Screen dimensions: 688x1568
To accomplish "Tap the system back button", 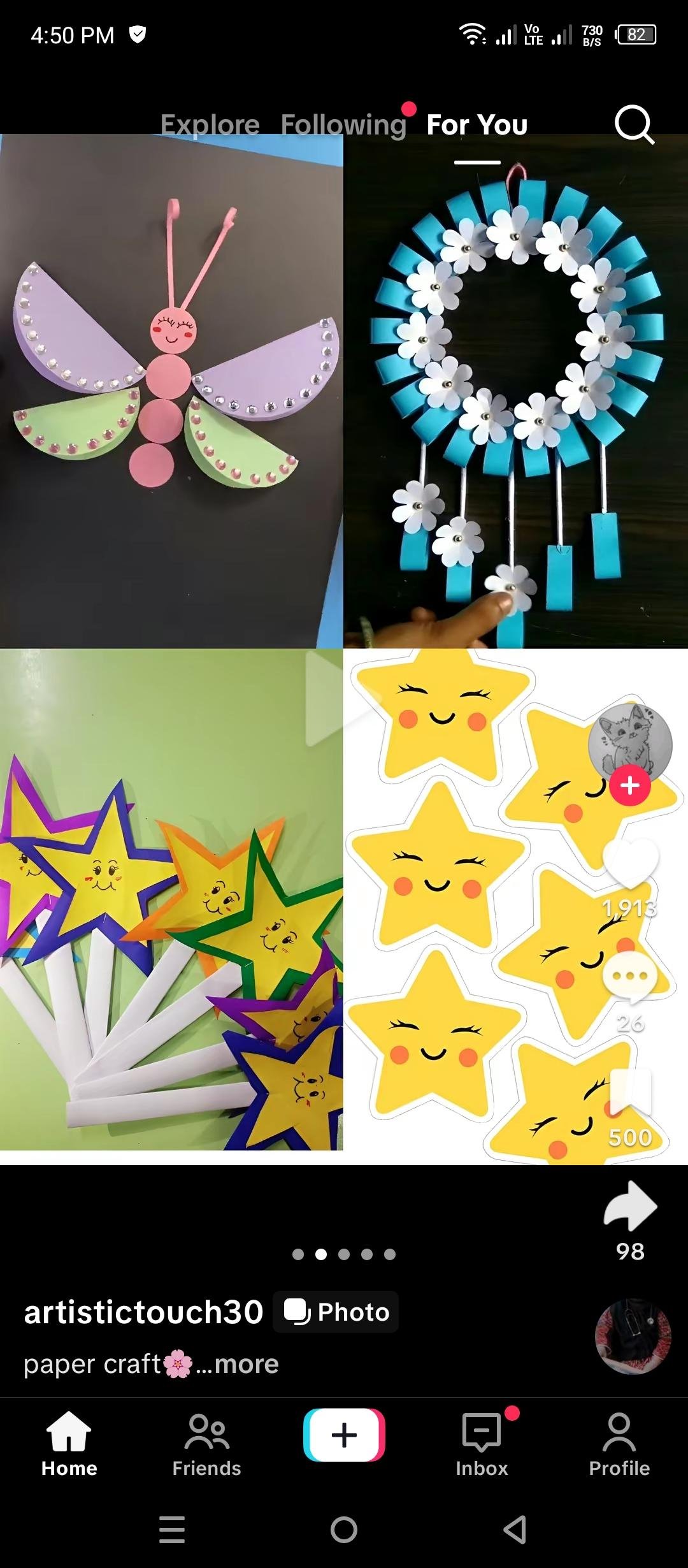I will 515,1529.
